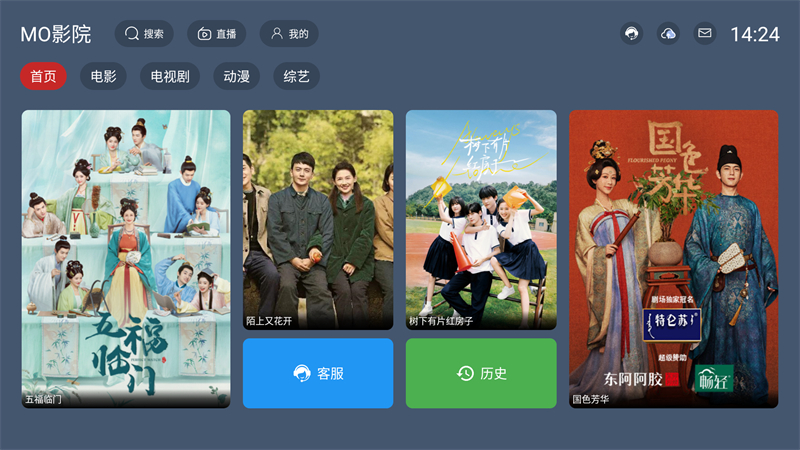Open the 国色芳华 poster
This screenshot has height=450, width=800.
click(x=673, y=258)
